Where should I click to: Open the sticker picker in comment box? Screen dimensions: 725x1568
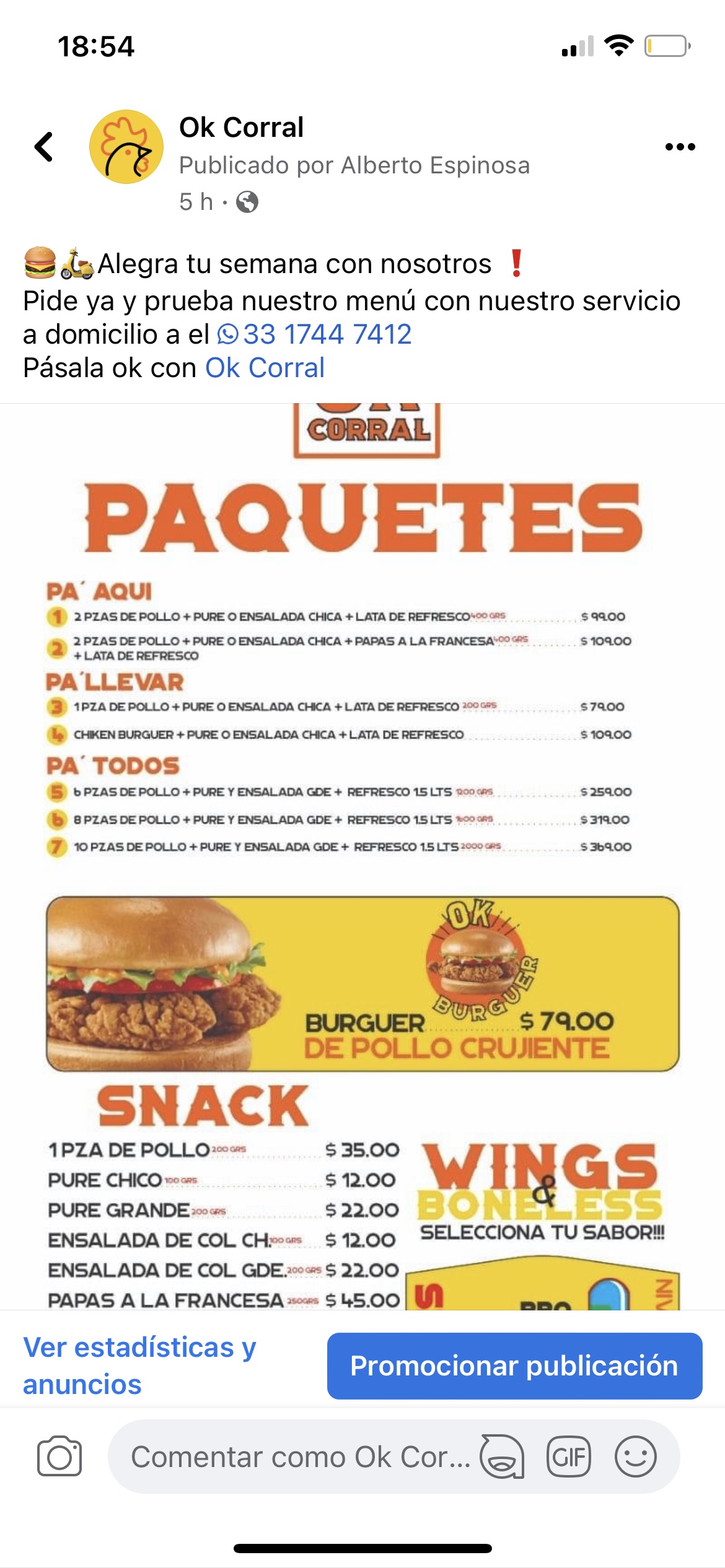tap(503, 1457)
